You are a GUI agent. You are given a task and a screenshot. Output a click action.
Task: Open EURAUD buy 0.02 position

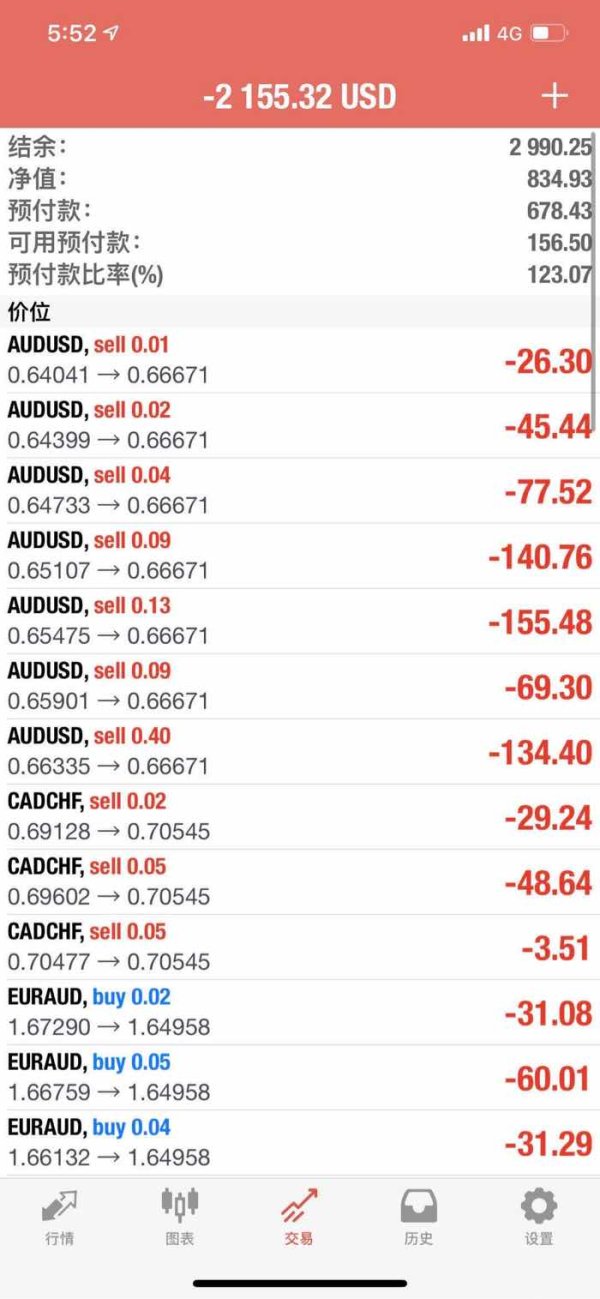[300, 1012]
